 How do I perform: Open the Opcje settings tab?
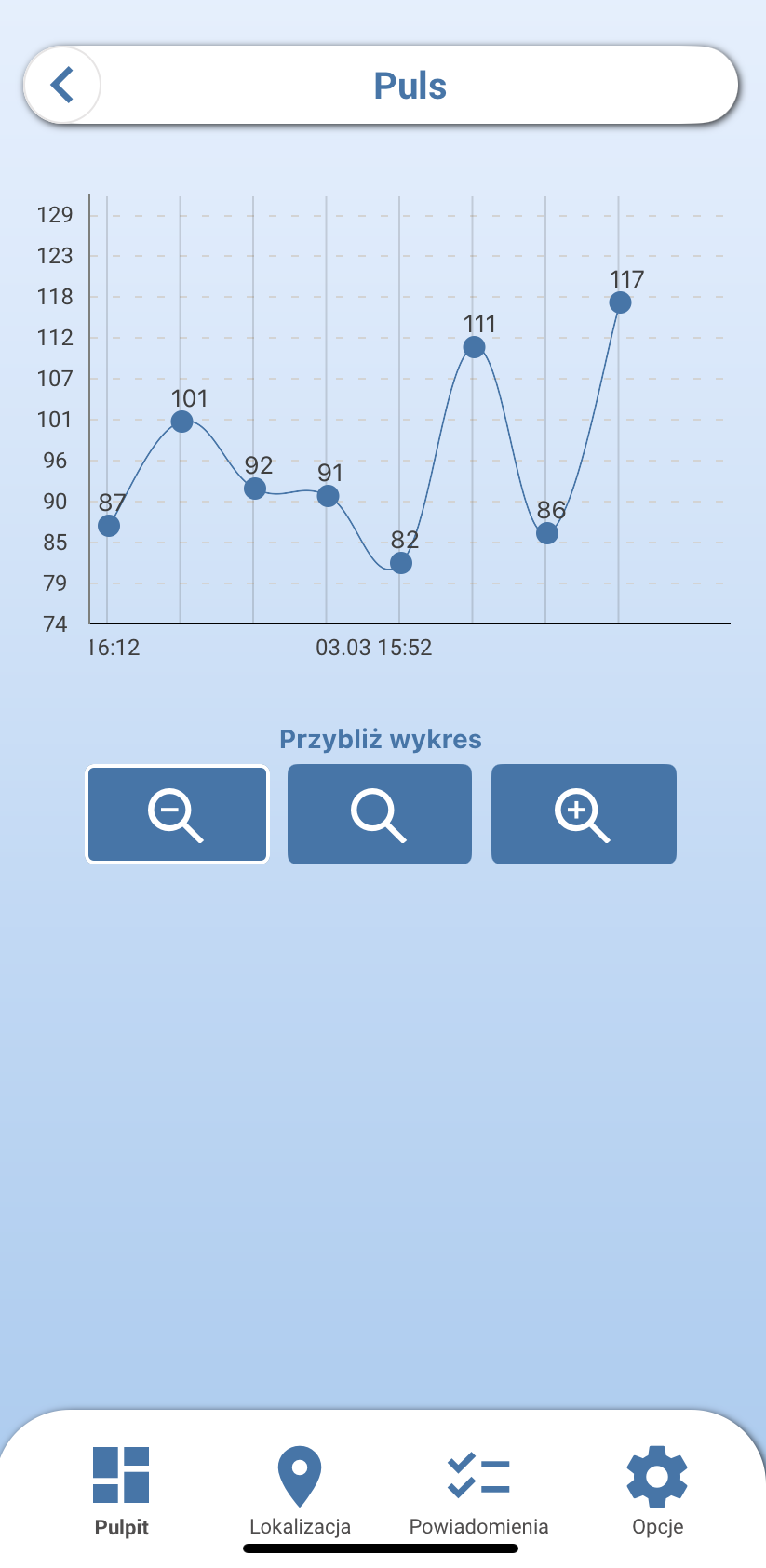tap(657, 1491)
